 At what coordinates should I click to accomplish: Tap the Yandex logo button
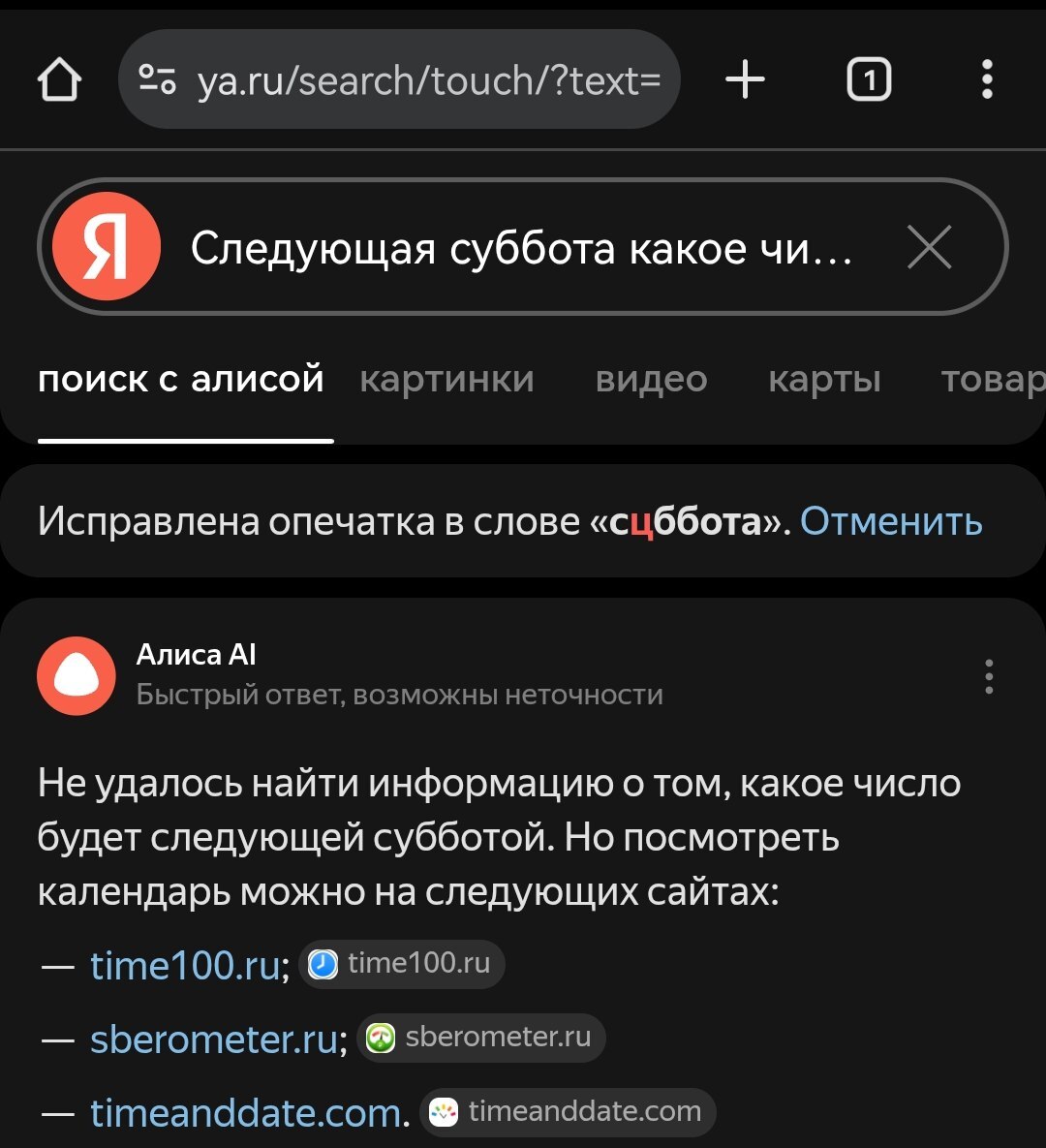[107, 247]
